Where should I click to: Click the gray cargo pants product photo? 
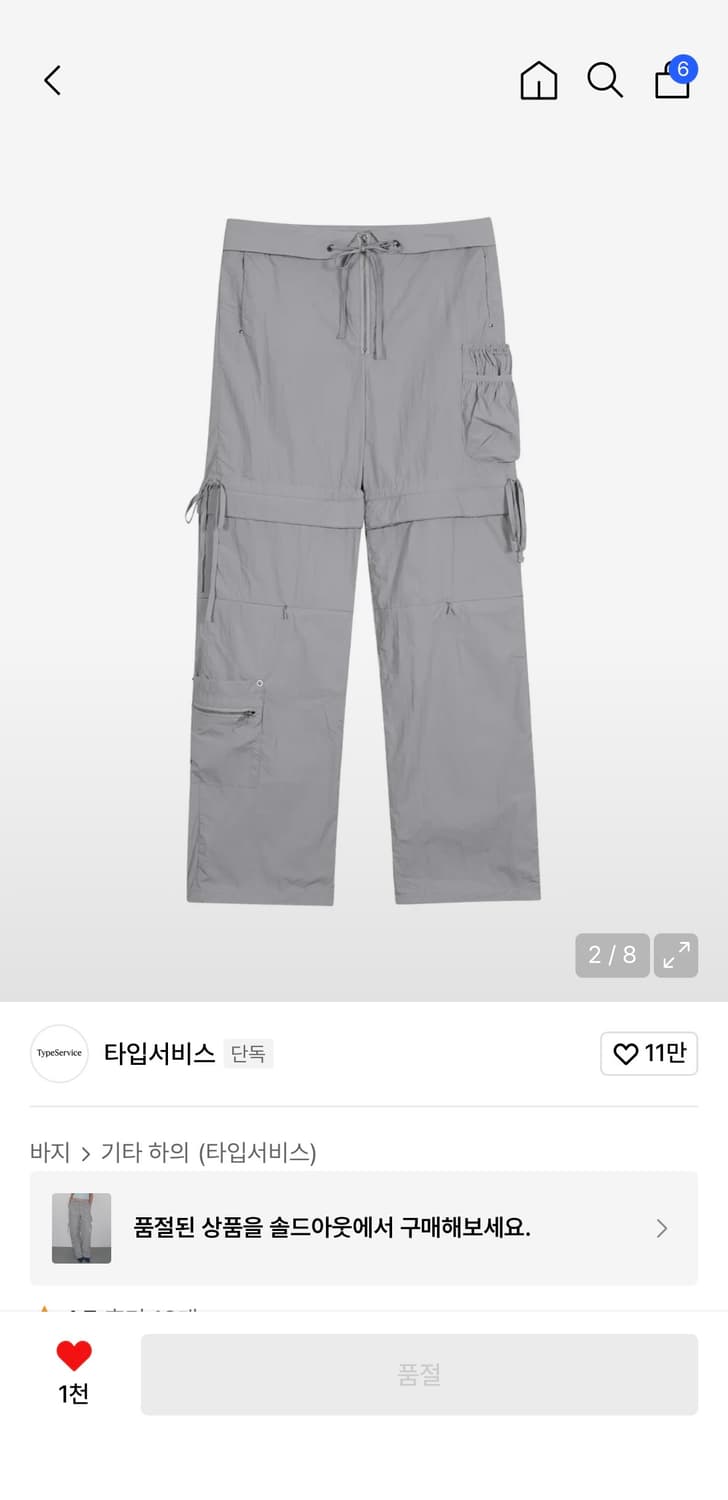[x=364, y=560]
